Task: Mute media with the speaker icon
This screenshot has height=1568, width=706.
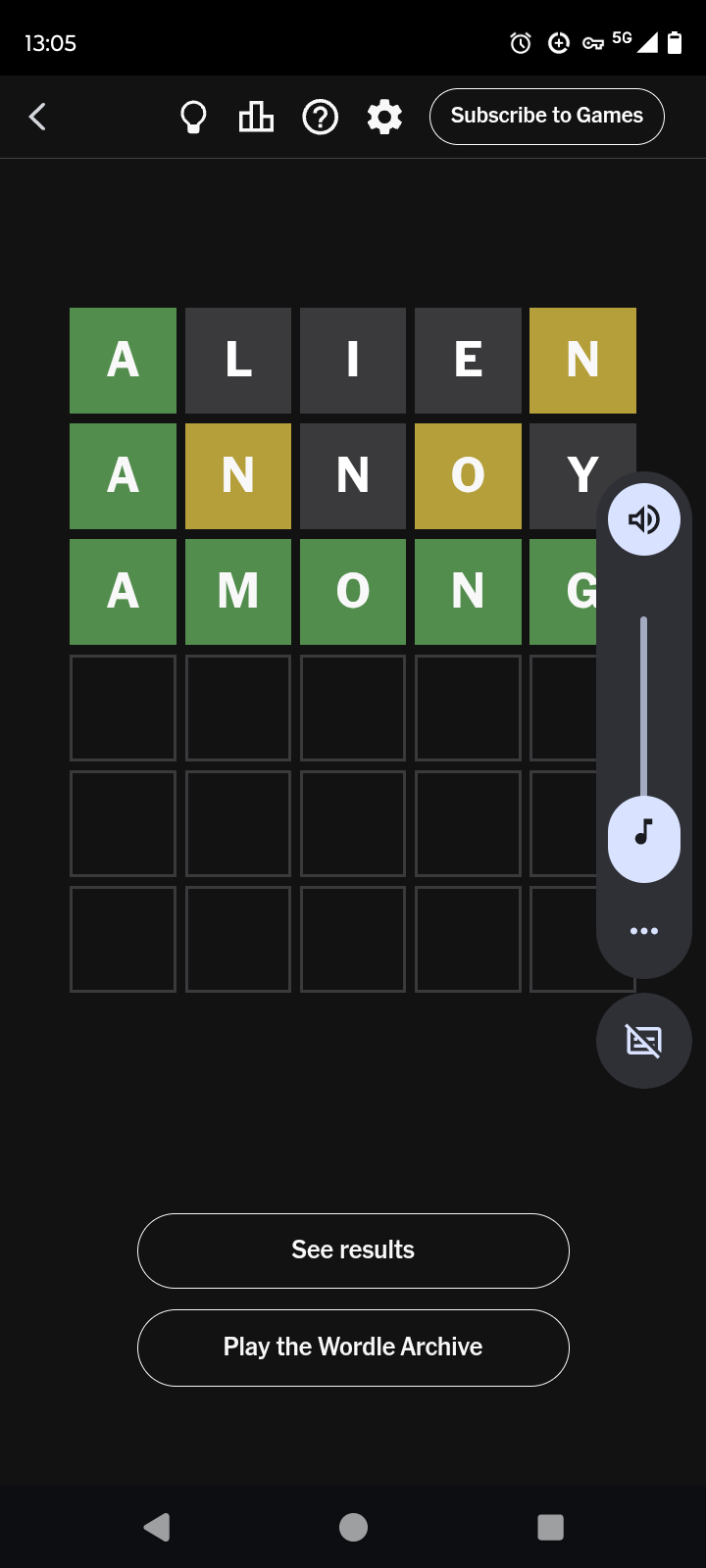Action: click(644, 519)
